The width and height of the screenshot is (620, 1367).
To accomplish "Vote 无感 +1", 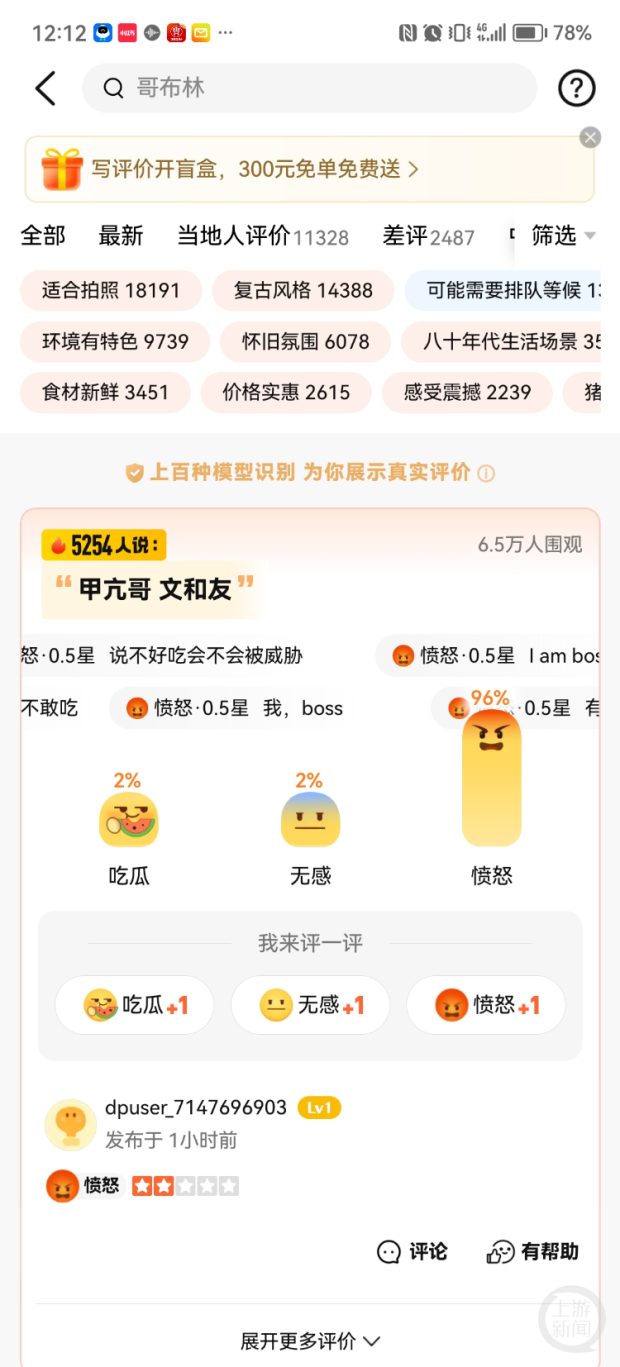I will 310,1005.
